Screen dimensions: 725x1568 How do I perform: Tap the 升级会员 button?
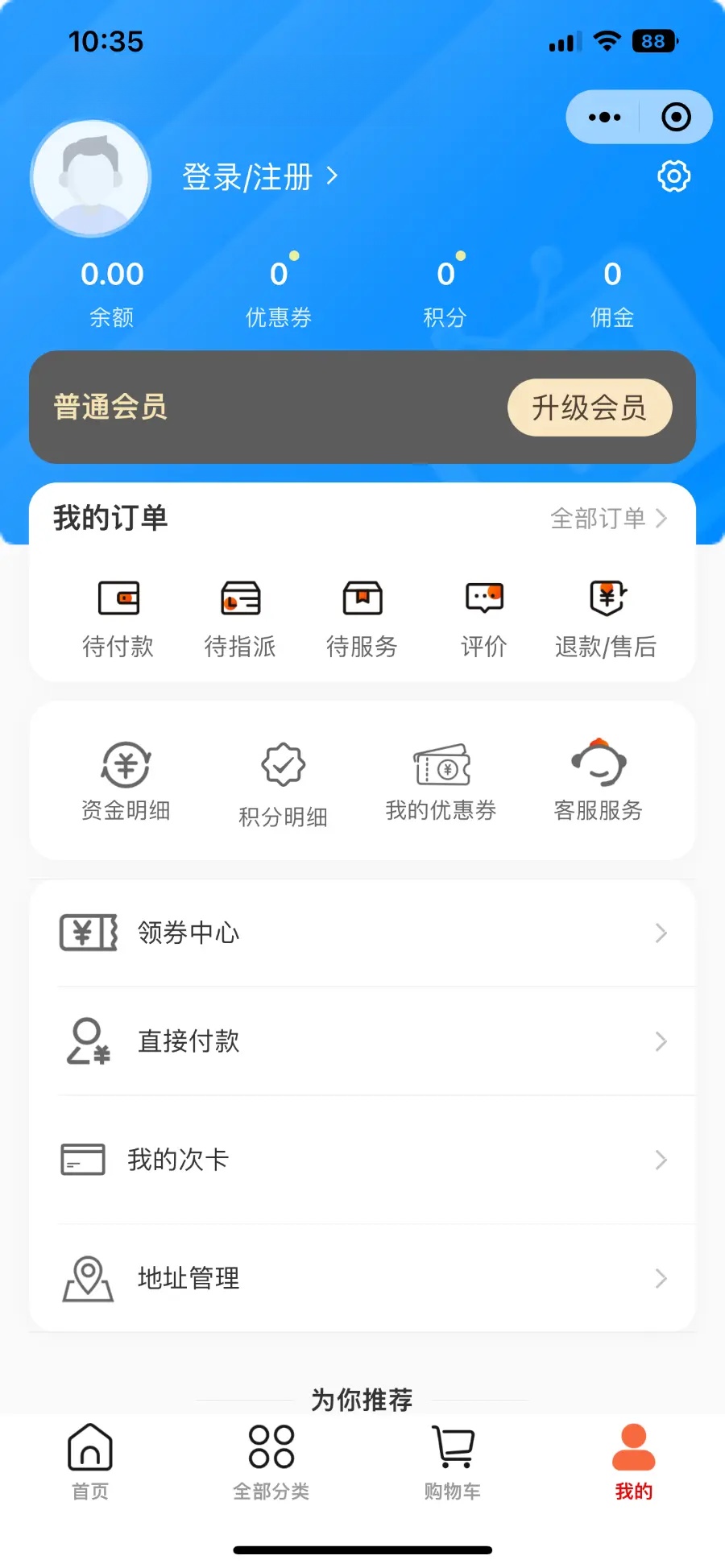tap(589, 408)
